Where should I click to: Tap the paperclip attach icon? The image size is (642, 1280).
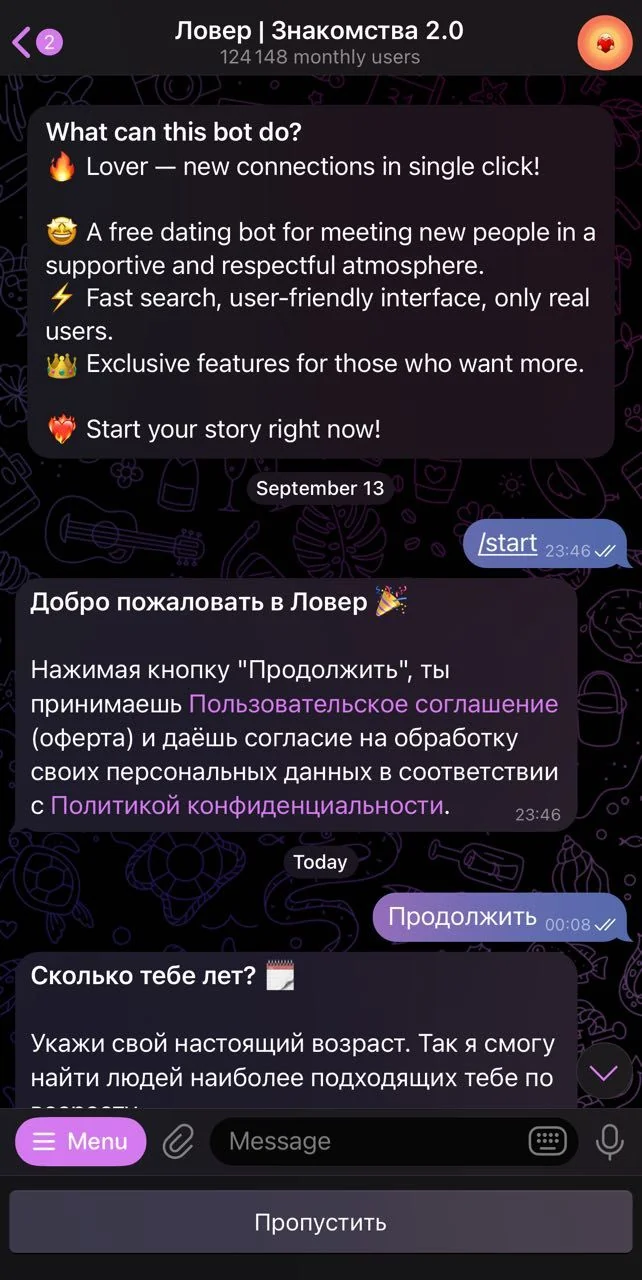click(x=178, y=1141)
